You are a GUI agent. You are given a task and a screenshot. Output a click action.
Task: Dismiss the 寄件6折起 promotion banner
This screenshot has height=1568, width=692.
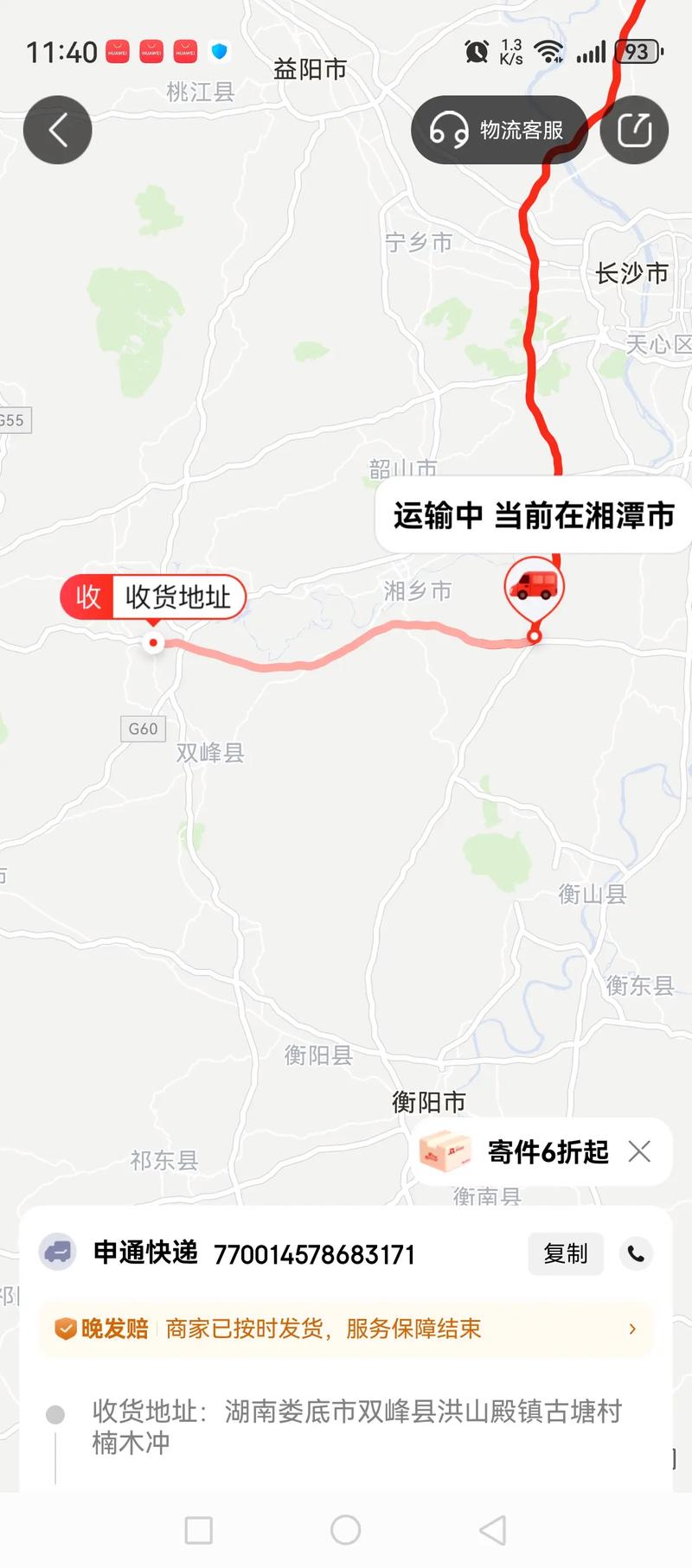(x=640, y=1152)
